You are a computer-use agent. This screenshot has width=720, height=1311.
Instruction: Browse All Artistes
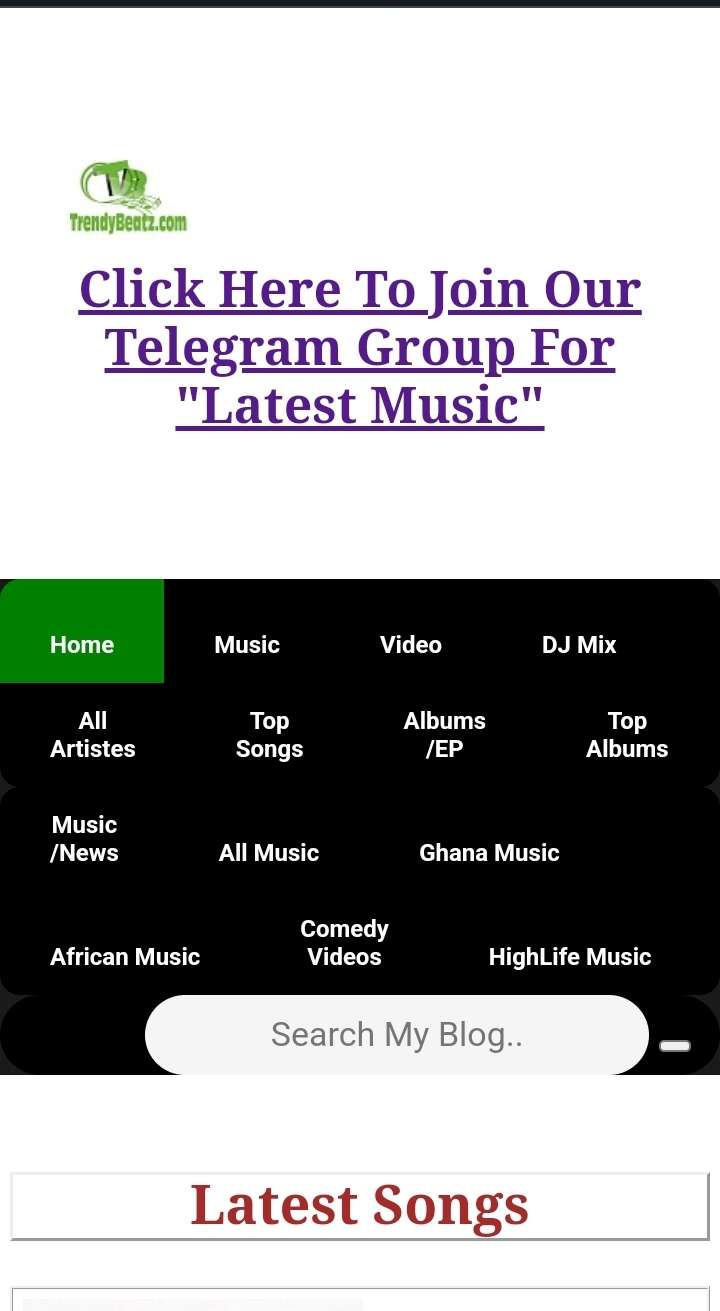(x=93, y=735)
